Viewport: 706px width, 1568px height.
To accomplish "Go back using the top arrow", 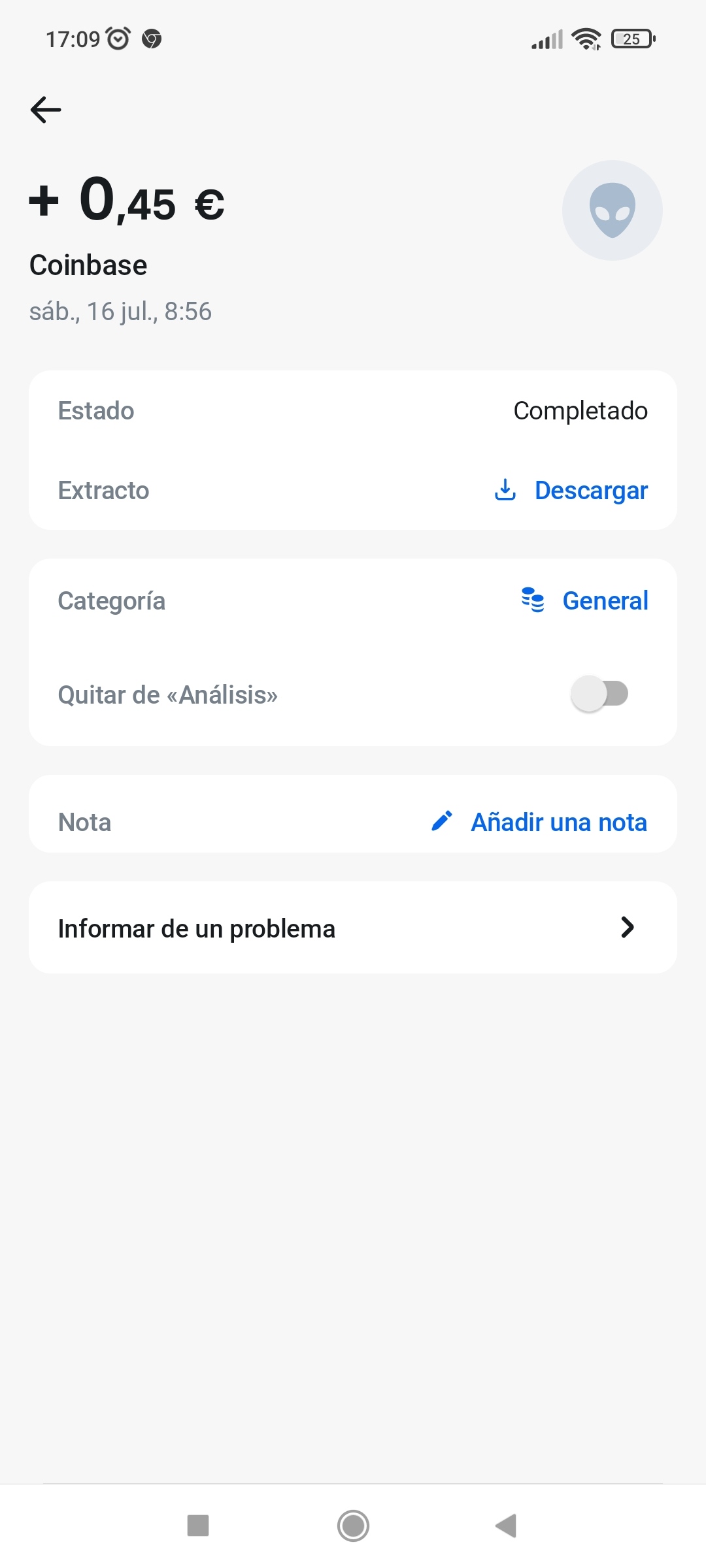I will (46, 110).
